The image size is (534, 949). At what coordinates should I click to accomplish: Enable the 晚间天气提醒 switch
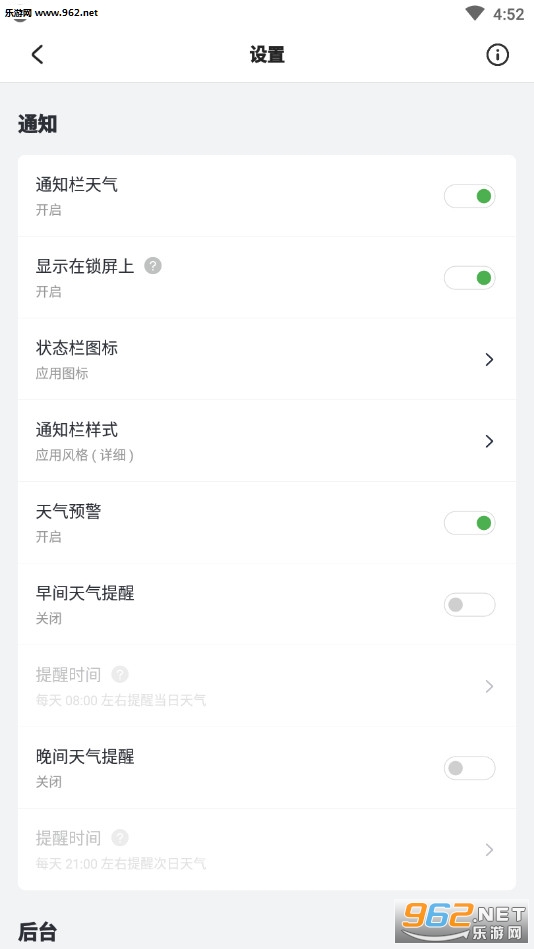[469, 768]
